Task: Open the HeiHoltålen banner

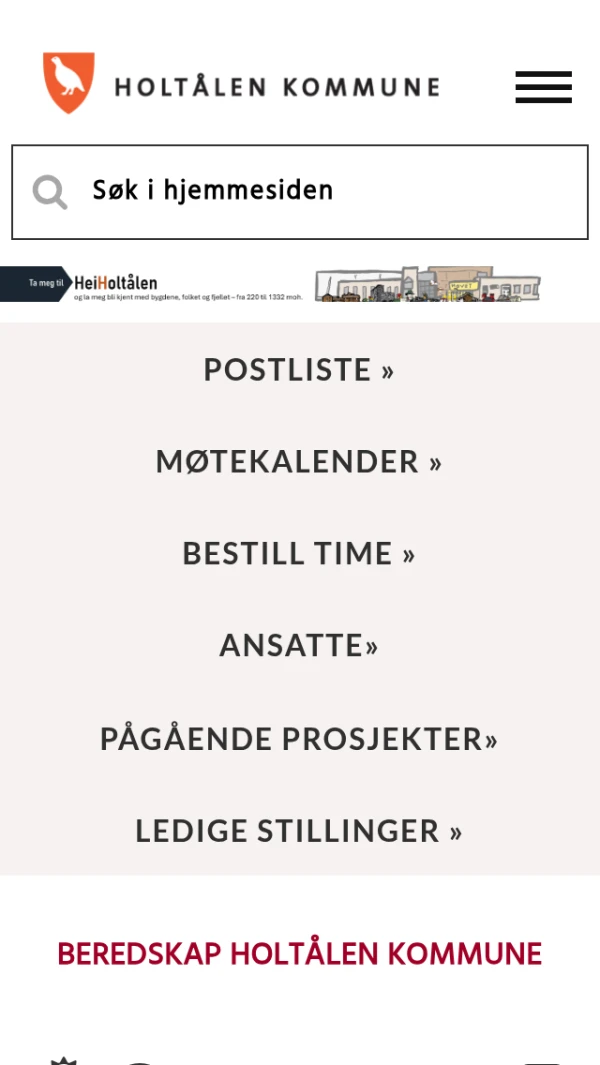Action: tap(270, 284)
